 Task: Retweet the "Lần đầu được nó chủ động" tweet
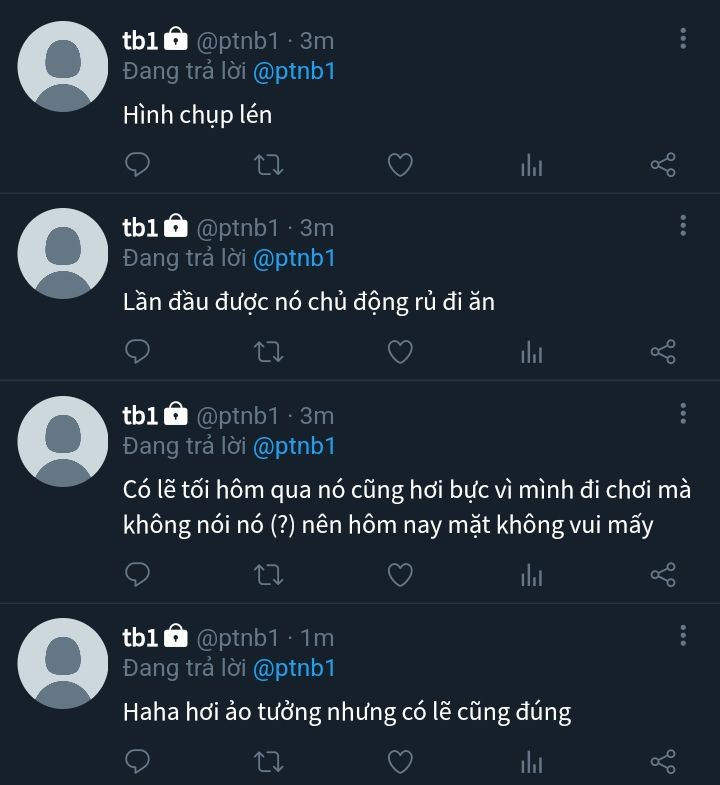coord(269,352)
